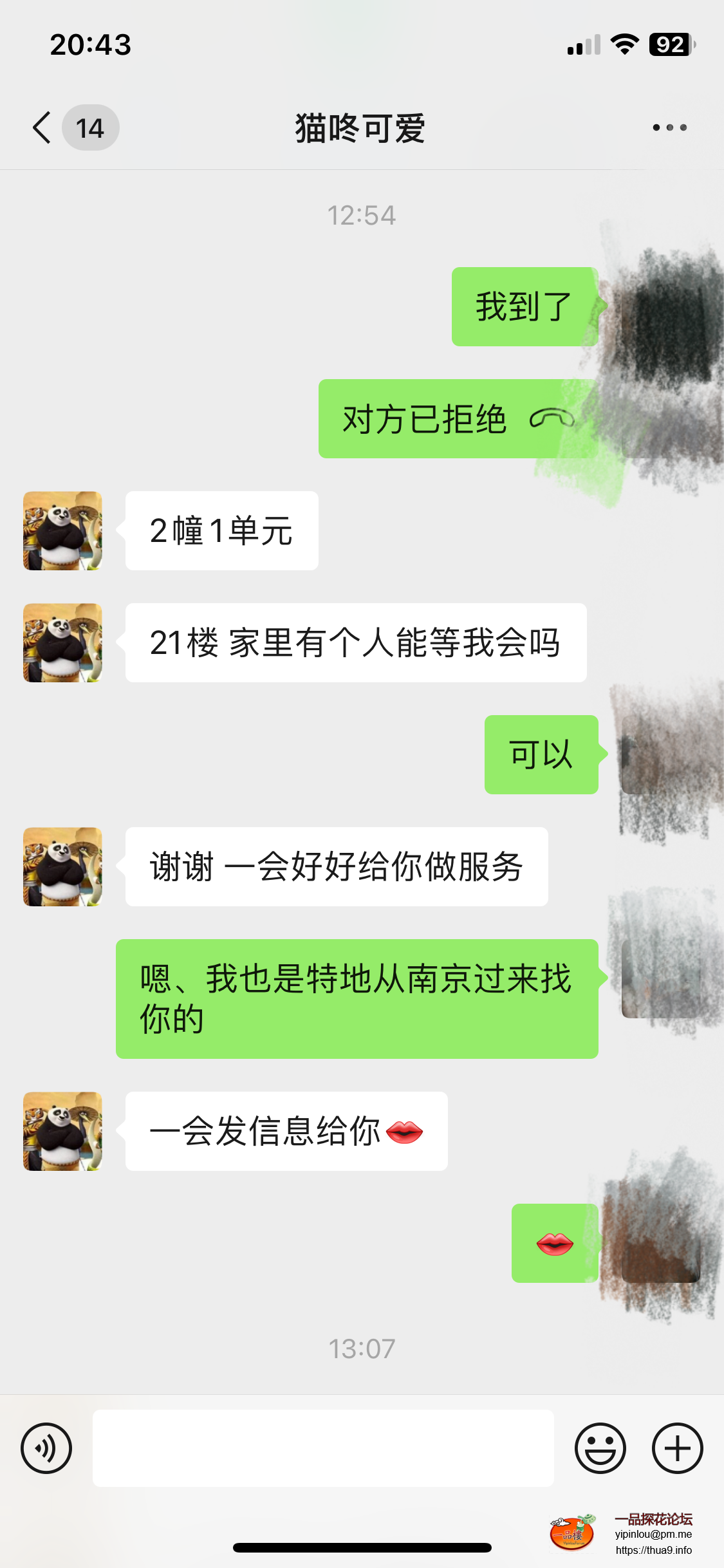The height and width of the screenshot is (1568, 724).
Task: Tap the chat title 猫咚可爱
Action: click(x=362, y=127)
